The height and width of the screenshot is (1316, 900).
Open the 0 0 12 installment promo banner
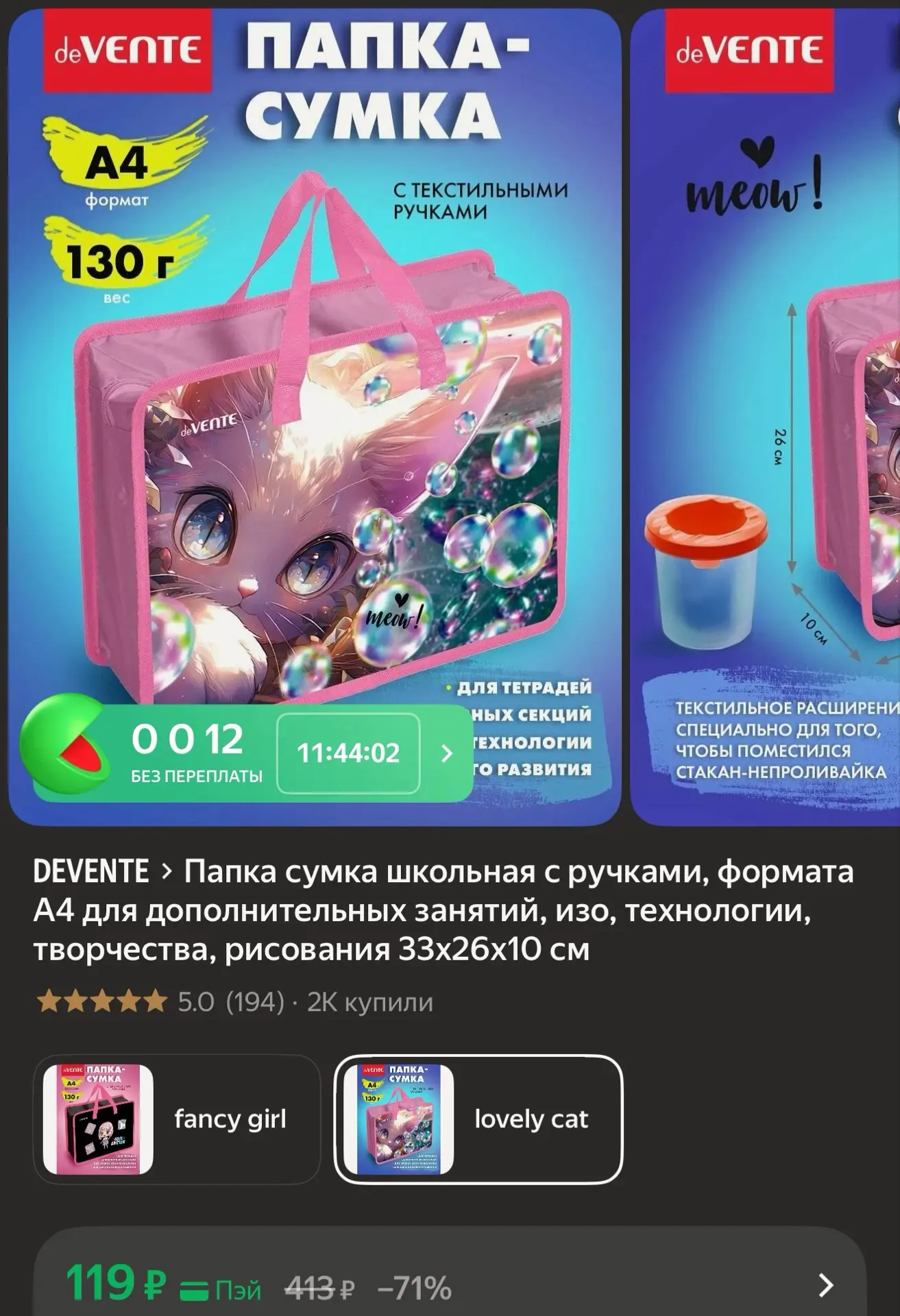(x=247, y=753)
